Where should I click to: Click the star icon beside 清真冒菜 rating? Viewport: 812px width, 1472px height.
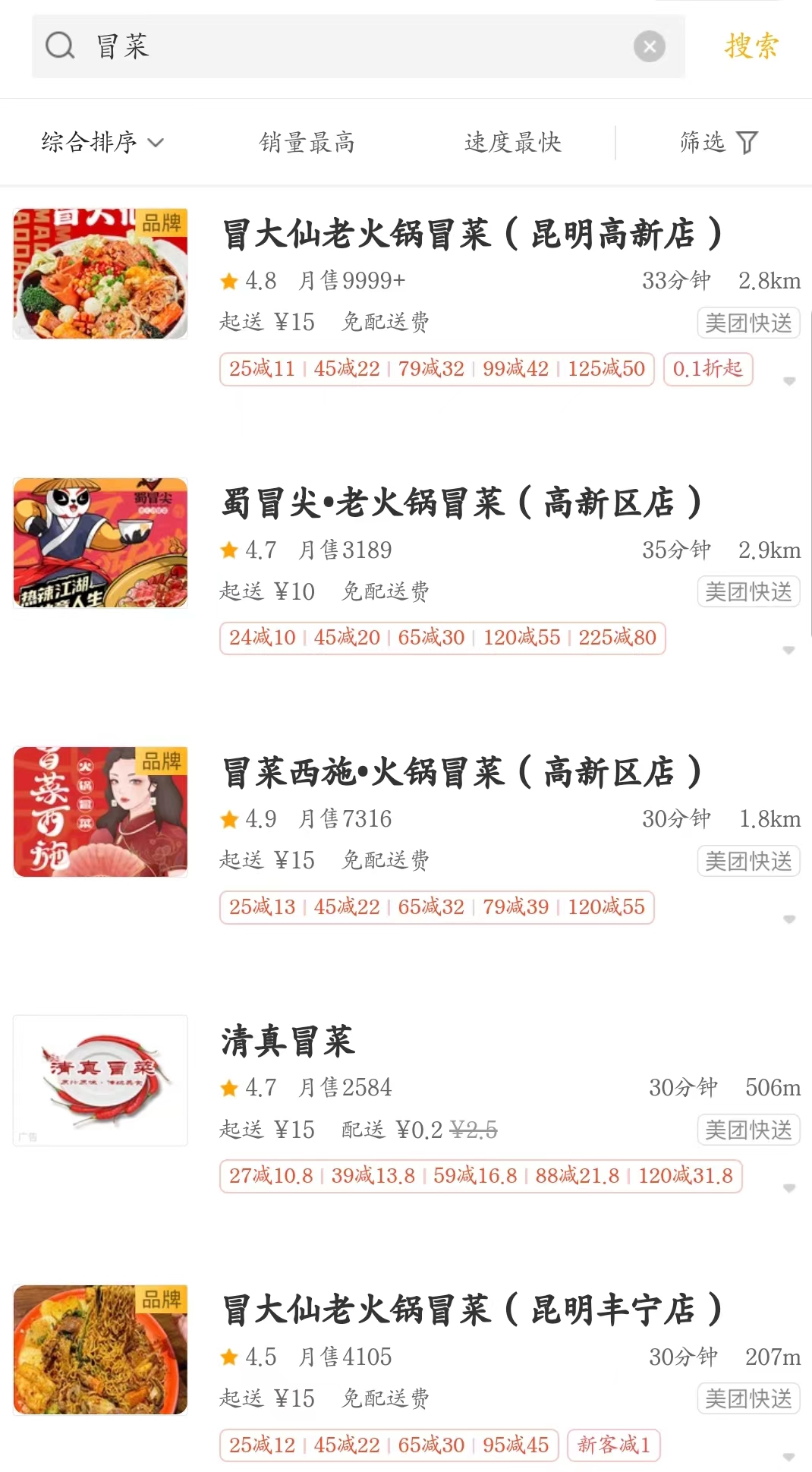pyautogui.click(x=228, y=1087)
